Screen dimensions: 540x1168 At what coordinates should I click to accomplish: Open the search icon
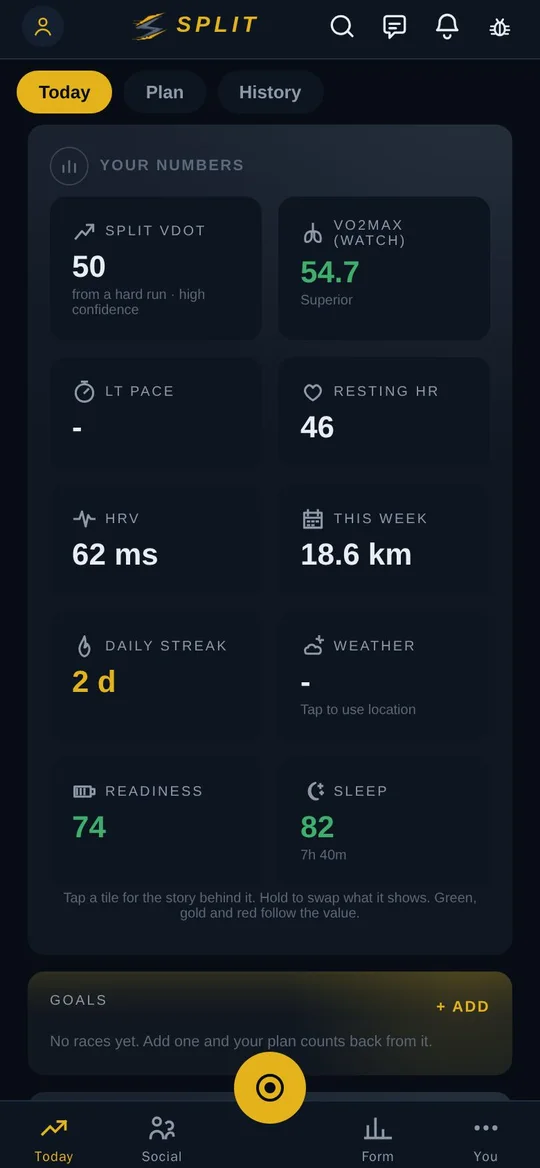coord(342,27)
